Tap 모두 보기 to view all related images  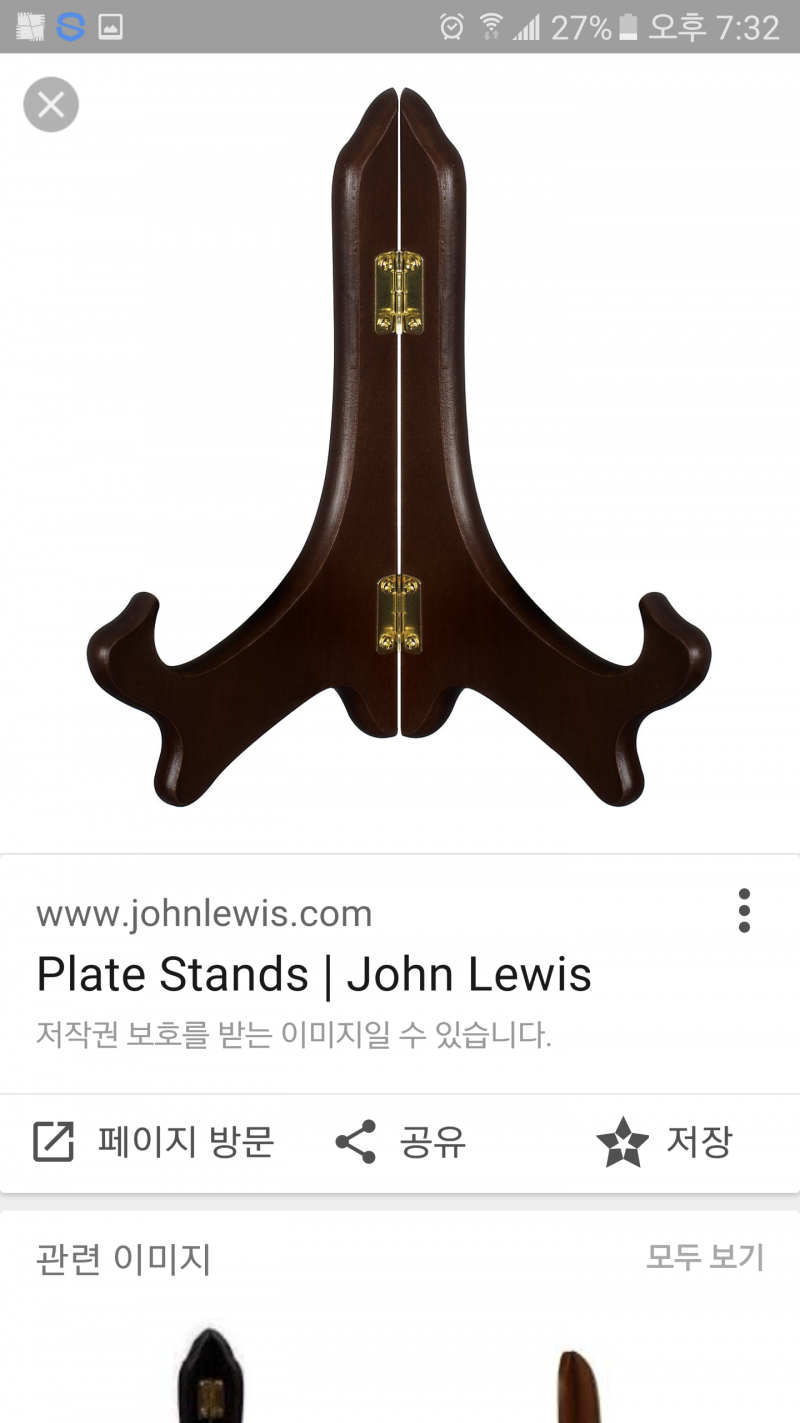pos(704,1257)
